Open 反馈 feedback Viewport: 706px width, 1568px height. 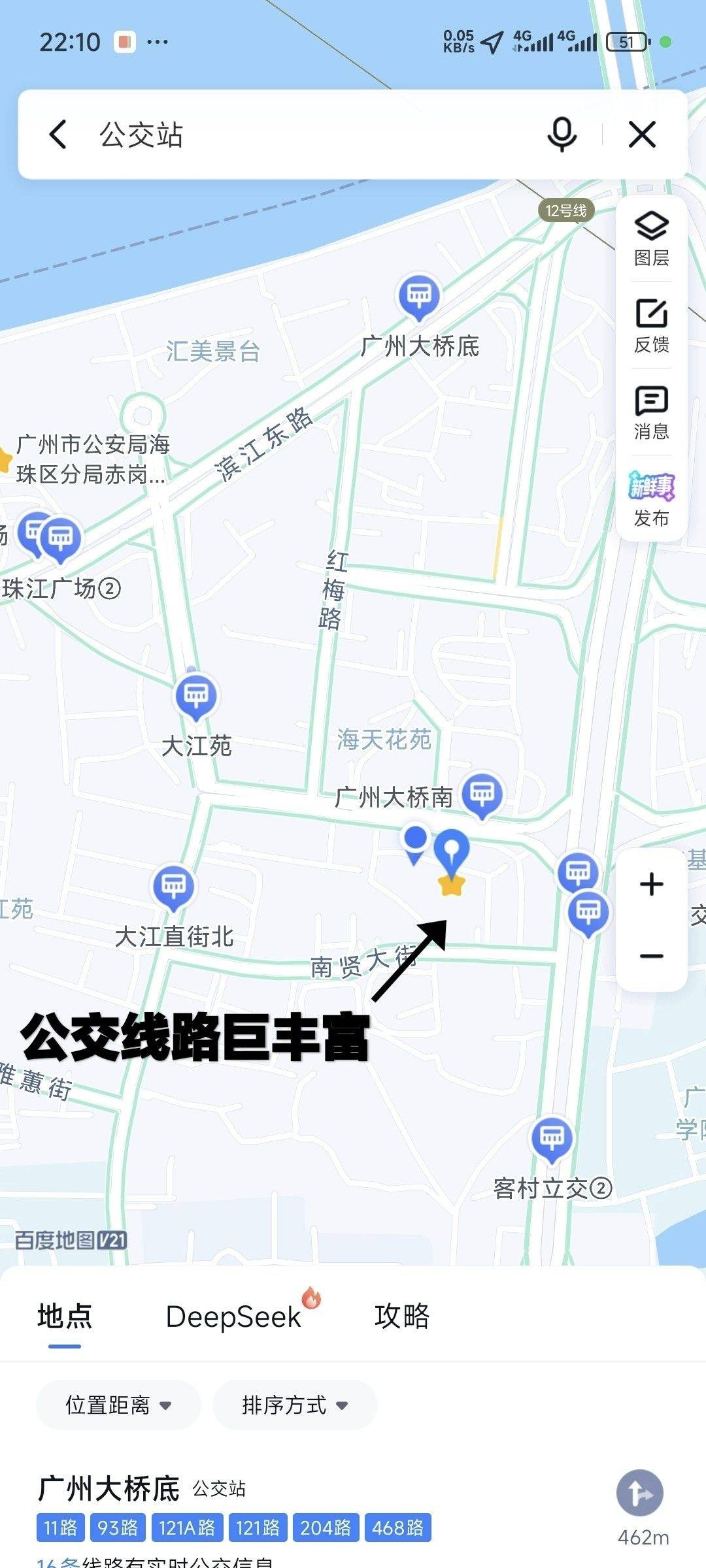pos(652,325)
